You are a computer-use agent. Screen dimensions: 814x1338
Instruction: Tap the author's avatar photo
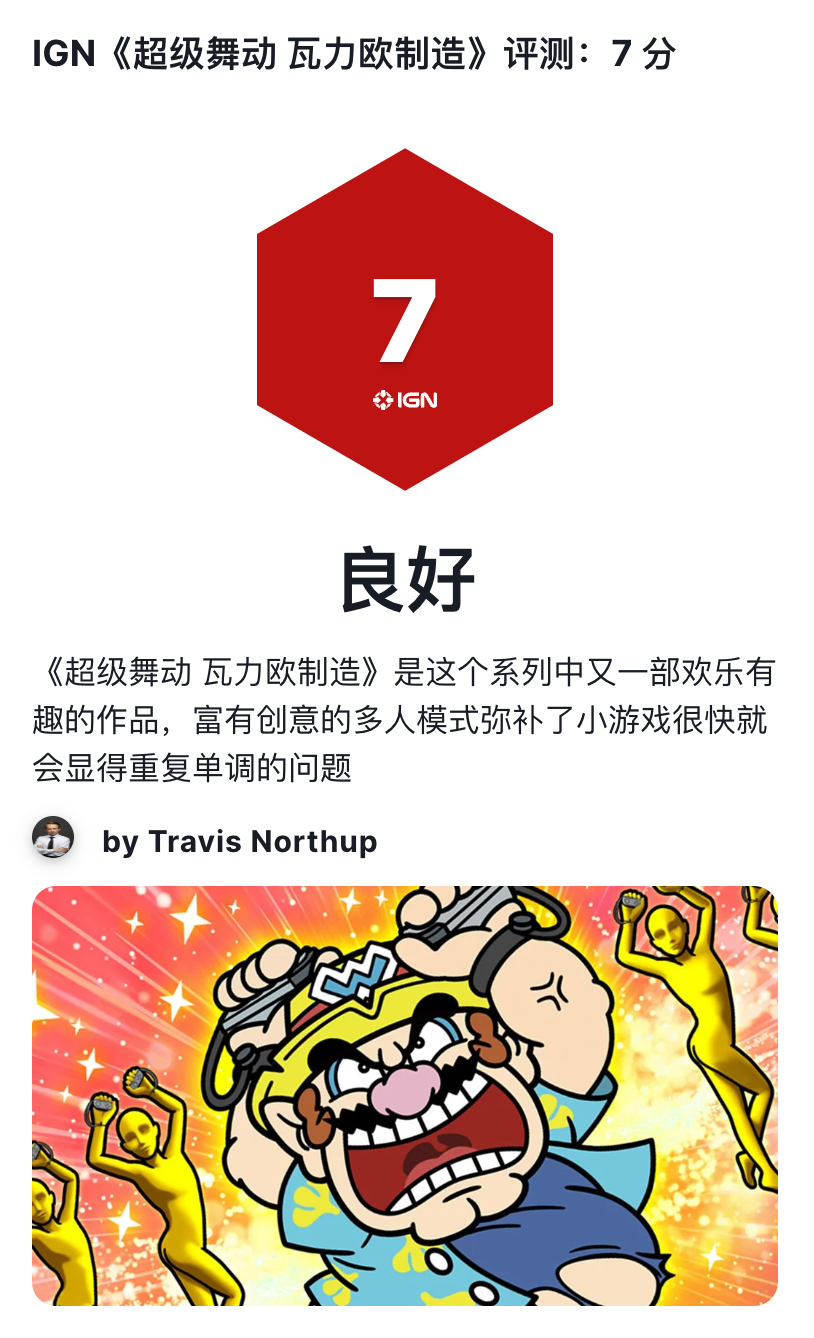click(x=53, y=837)
